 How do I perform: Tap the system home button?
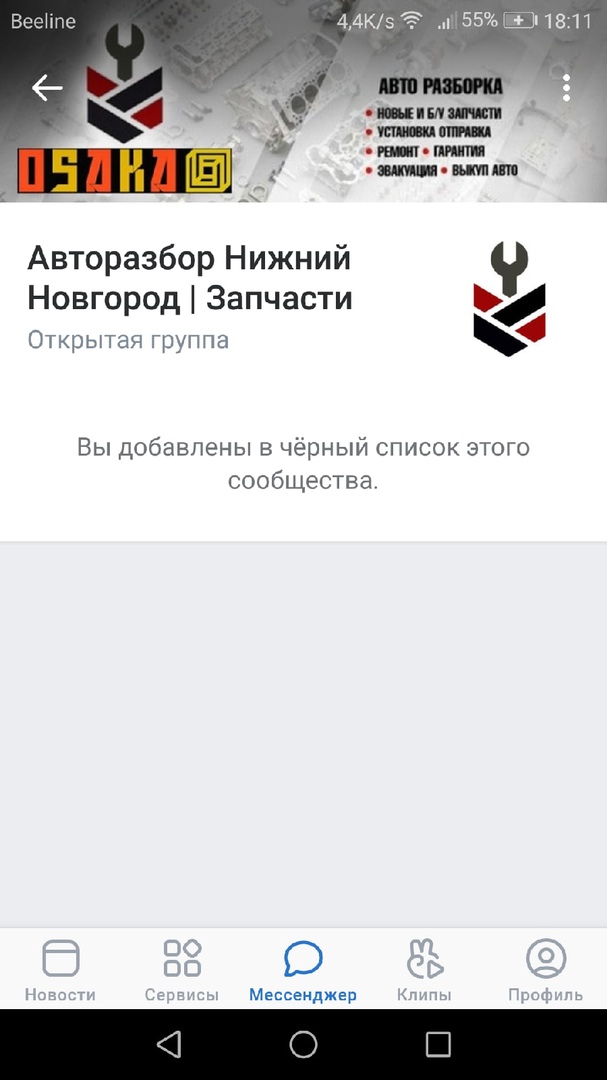[303, 1045]
